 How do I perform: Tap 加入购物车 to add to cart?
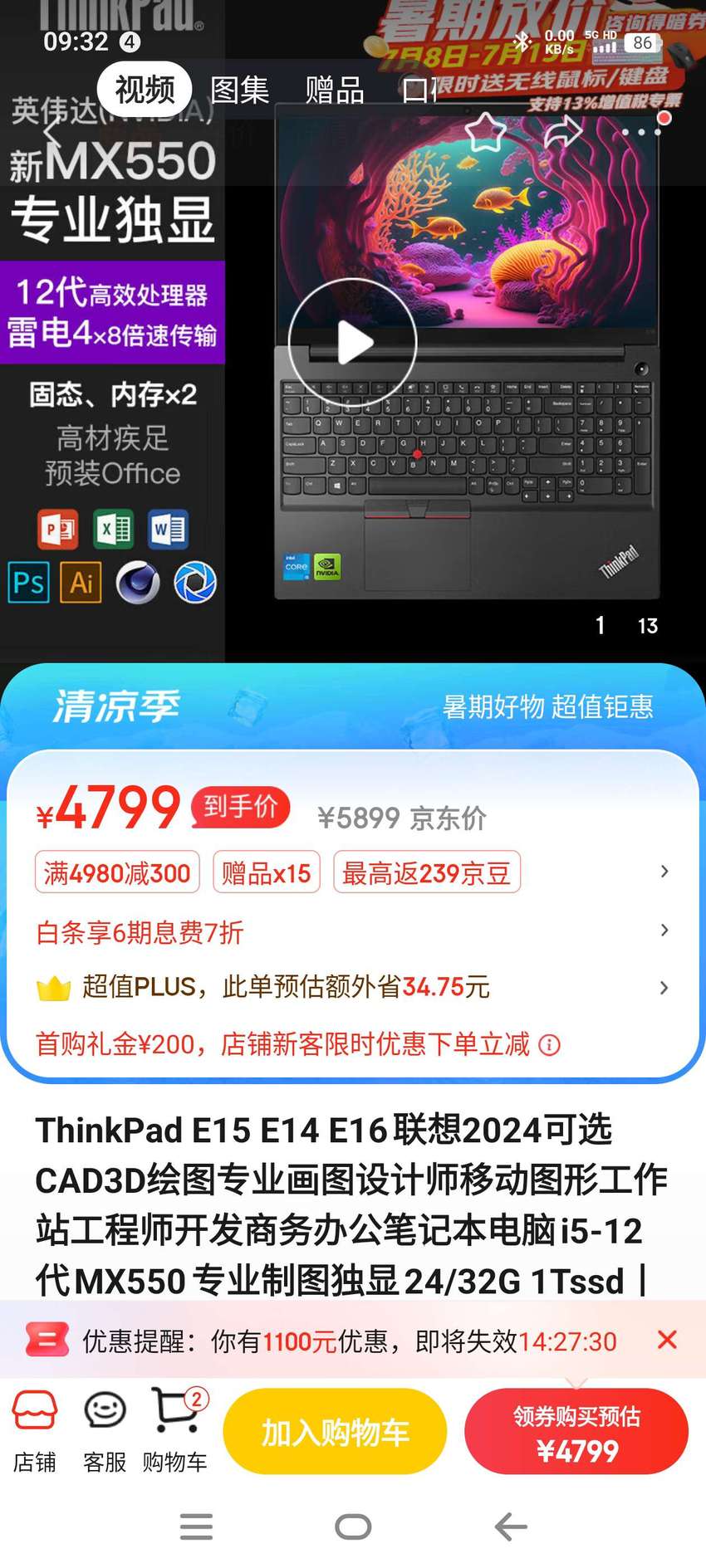335,1432
